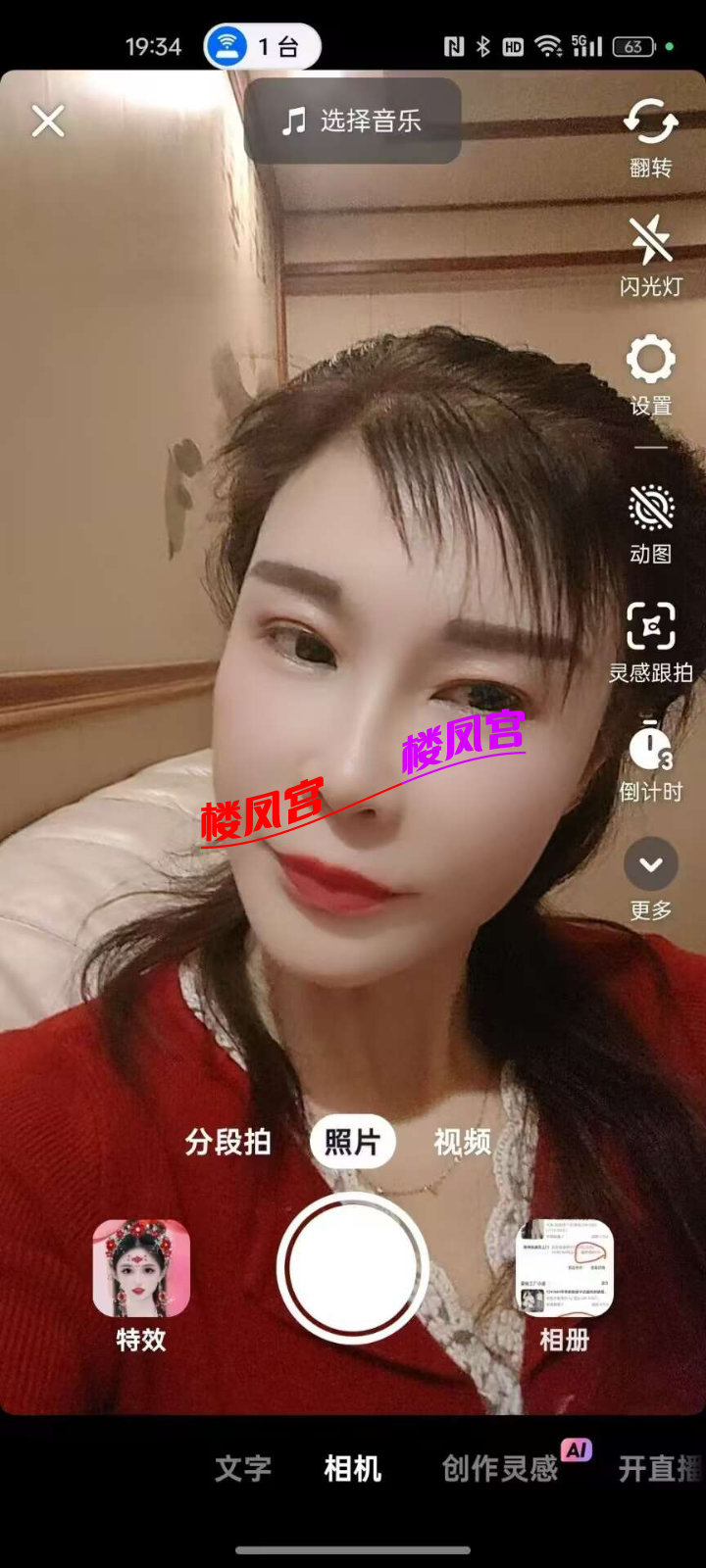Screen dimensions: 706x1568
Task: Select the 照片 photo mode
Action: coord(352,1142)
